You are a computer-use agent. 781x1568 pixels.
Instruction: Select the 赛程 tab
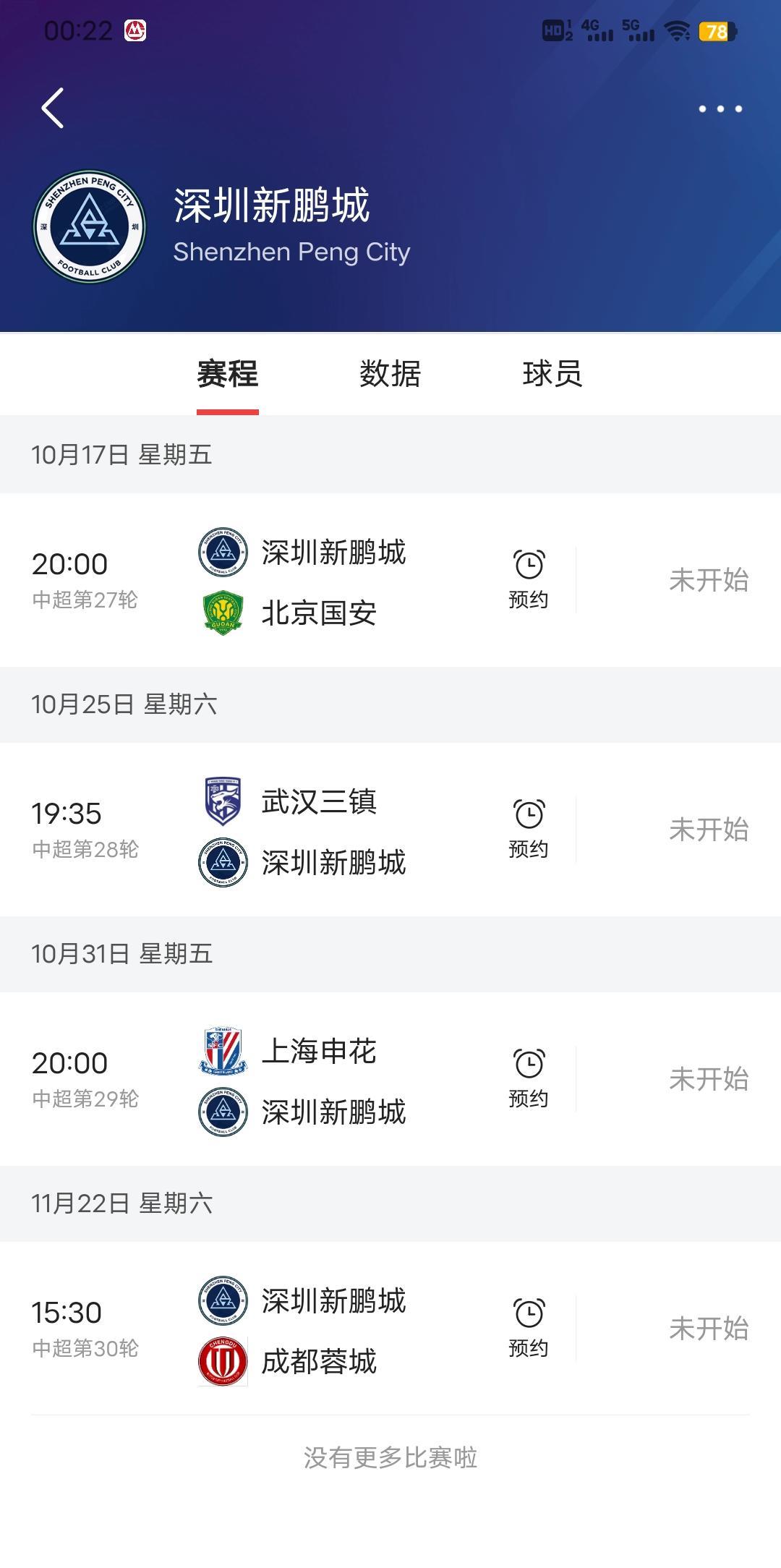point(228,374)
